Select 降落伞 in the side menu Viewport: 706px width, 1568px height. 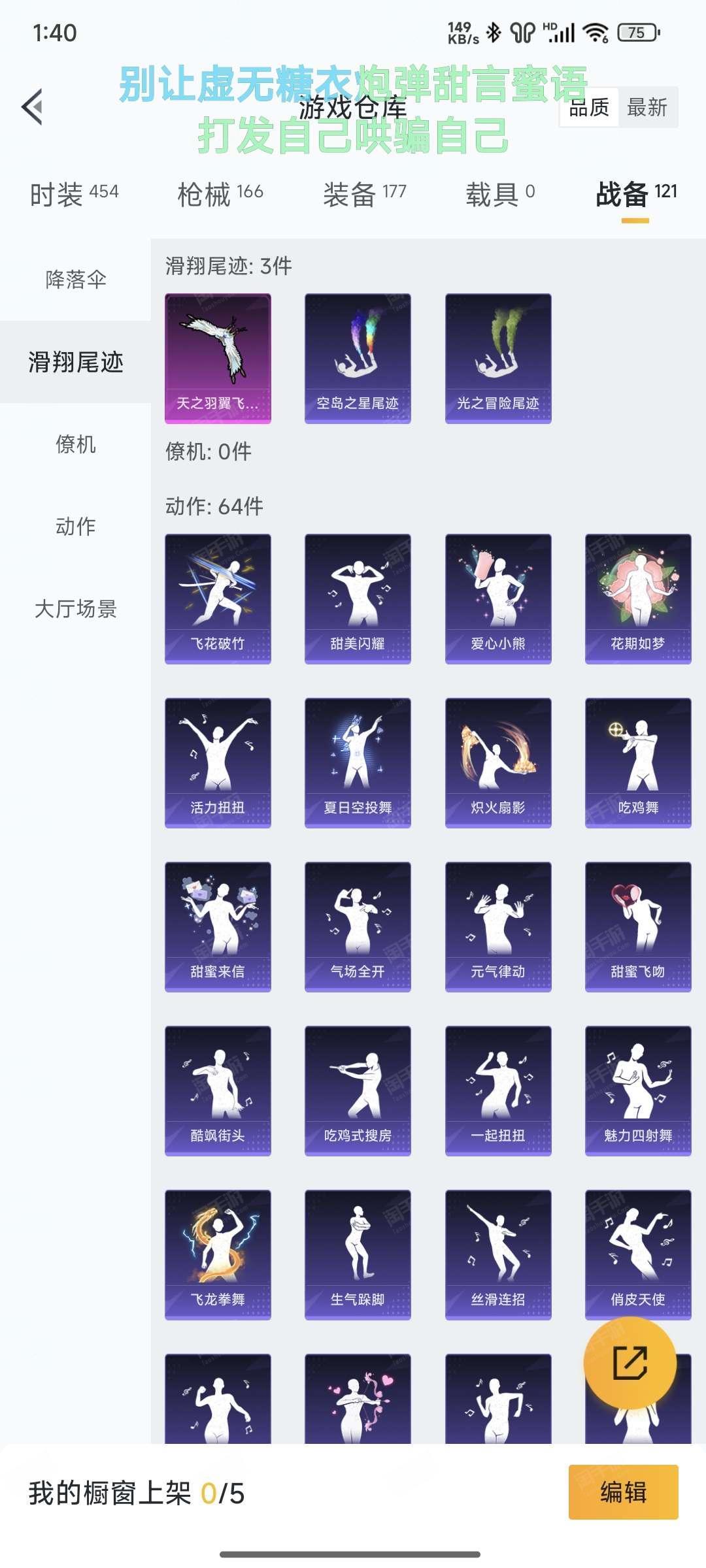coord(76,280)
